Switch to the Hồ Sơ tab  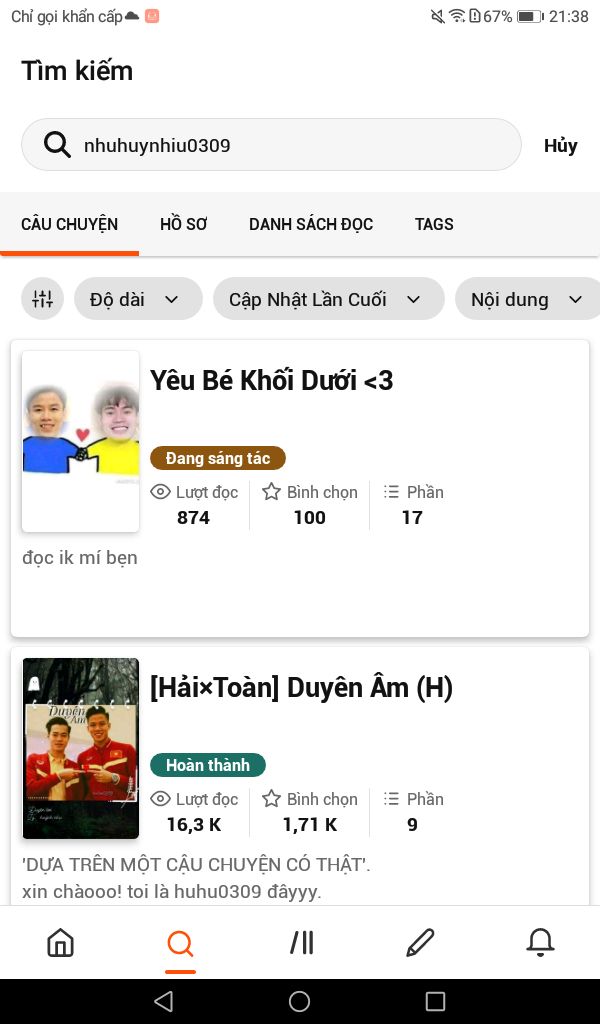[x=184, y=224]
